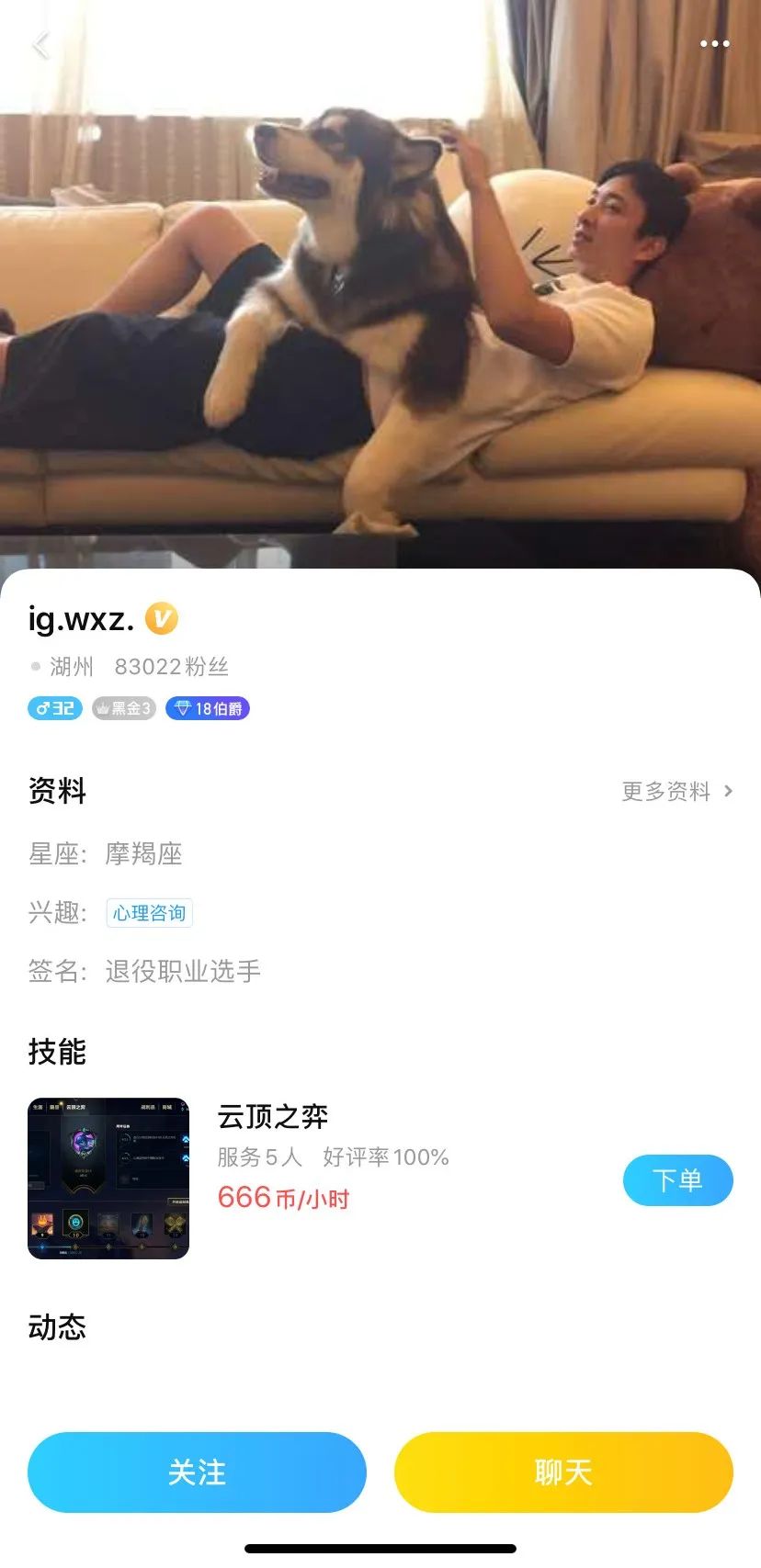The height and width of the screenshot is (1568, 761).
Task: Start a chat via 聊天 button
Action: point(563,1472)
